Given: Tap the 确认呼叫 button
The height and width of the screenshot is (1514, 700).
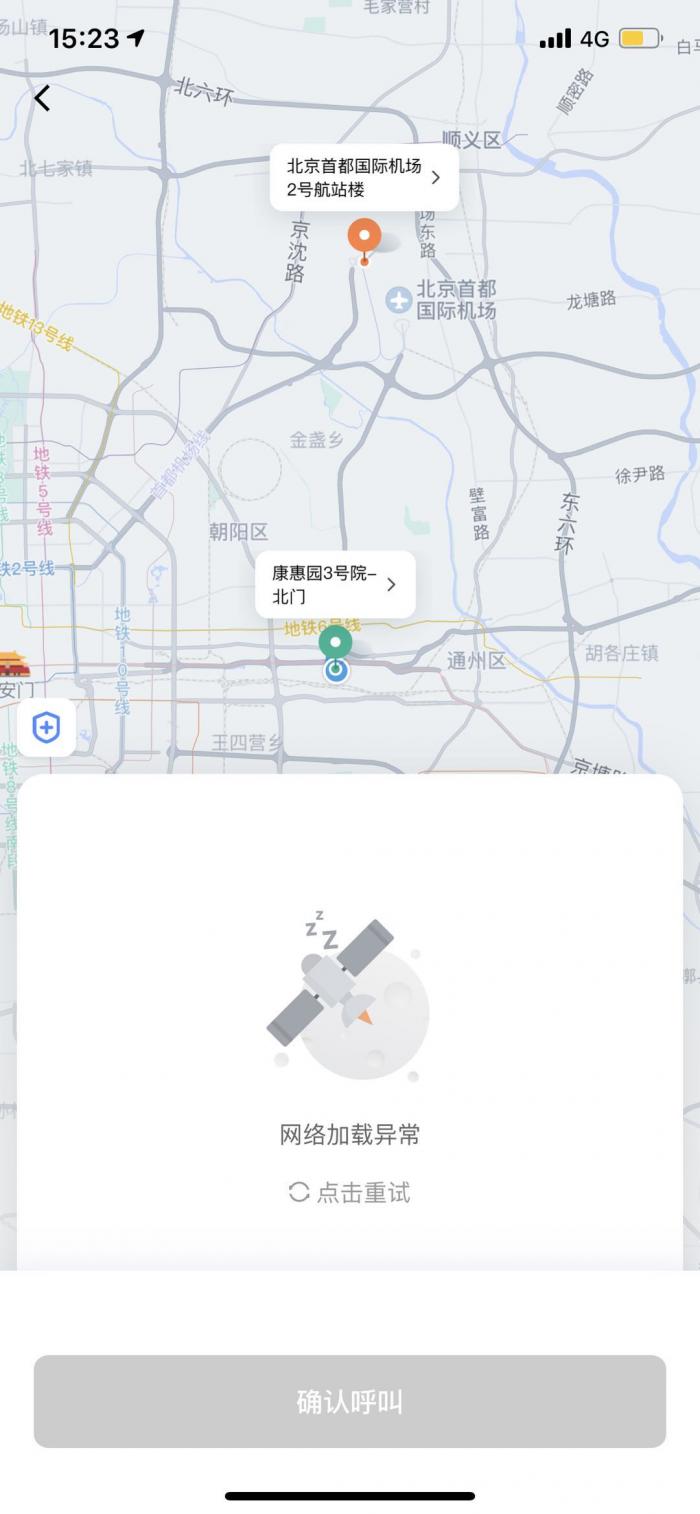Looking at the screenshot, I should [350, 1402].
